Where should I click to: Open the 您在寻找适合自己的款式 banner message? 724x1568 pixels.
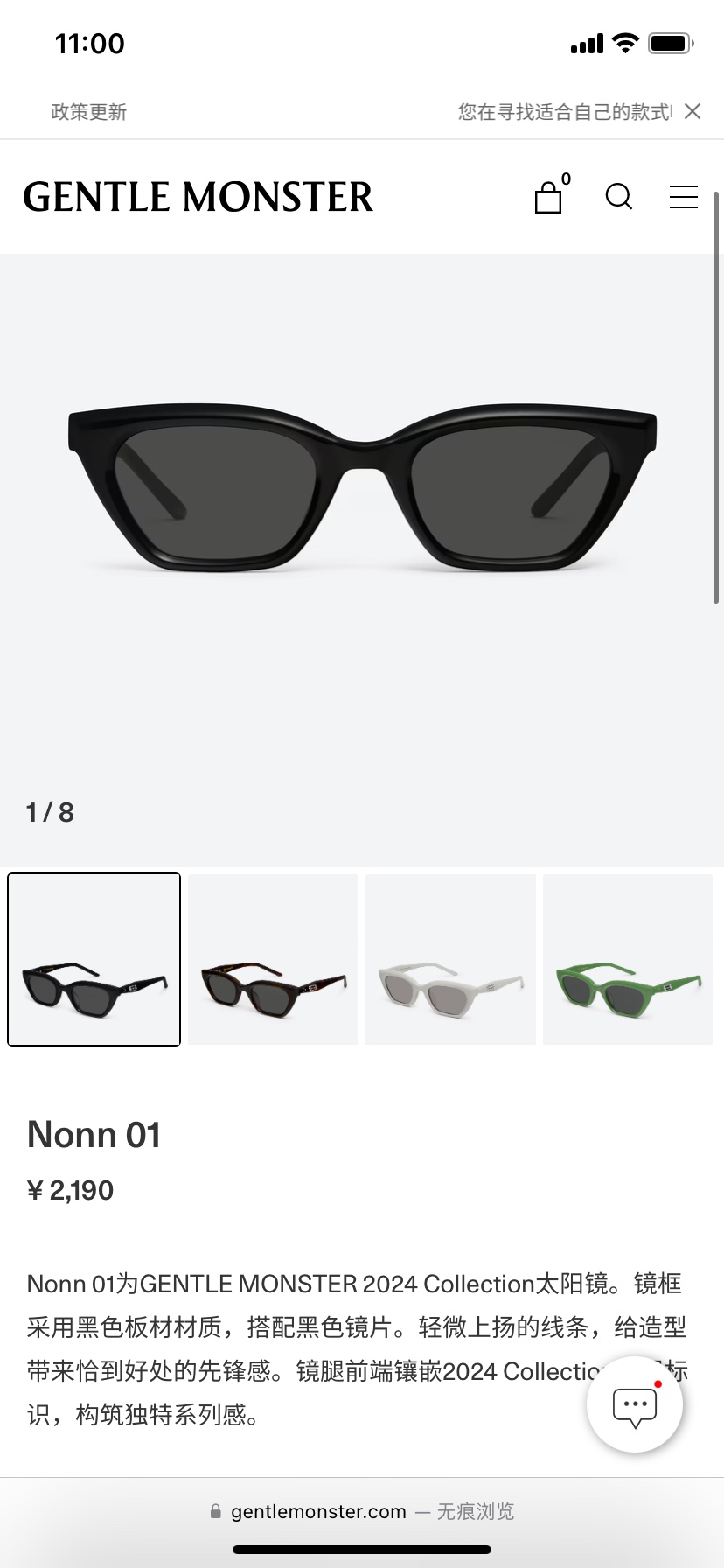tap(565, 112)
